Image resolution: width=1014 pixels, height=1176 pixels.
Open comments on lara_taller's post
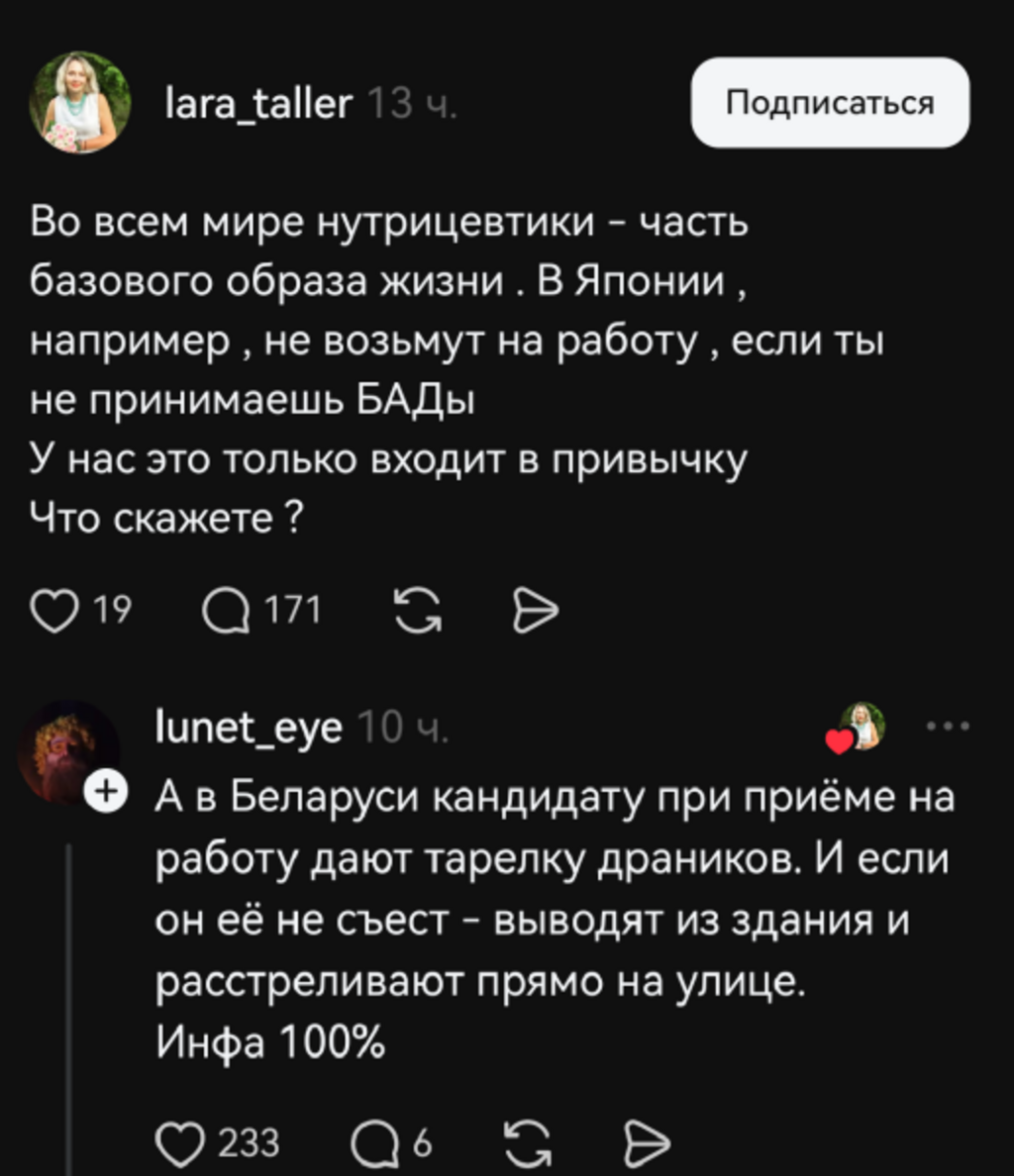coord(227,611)
